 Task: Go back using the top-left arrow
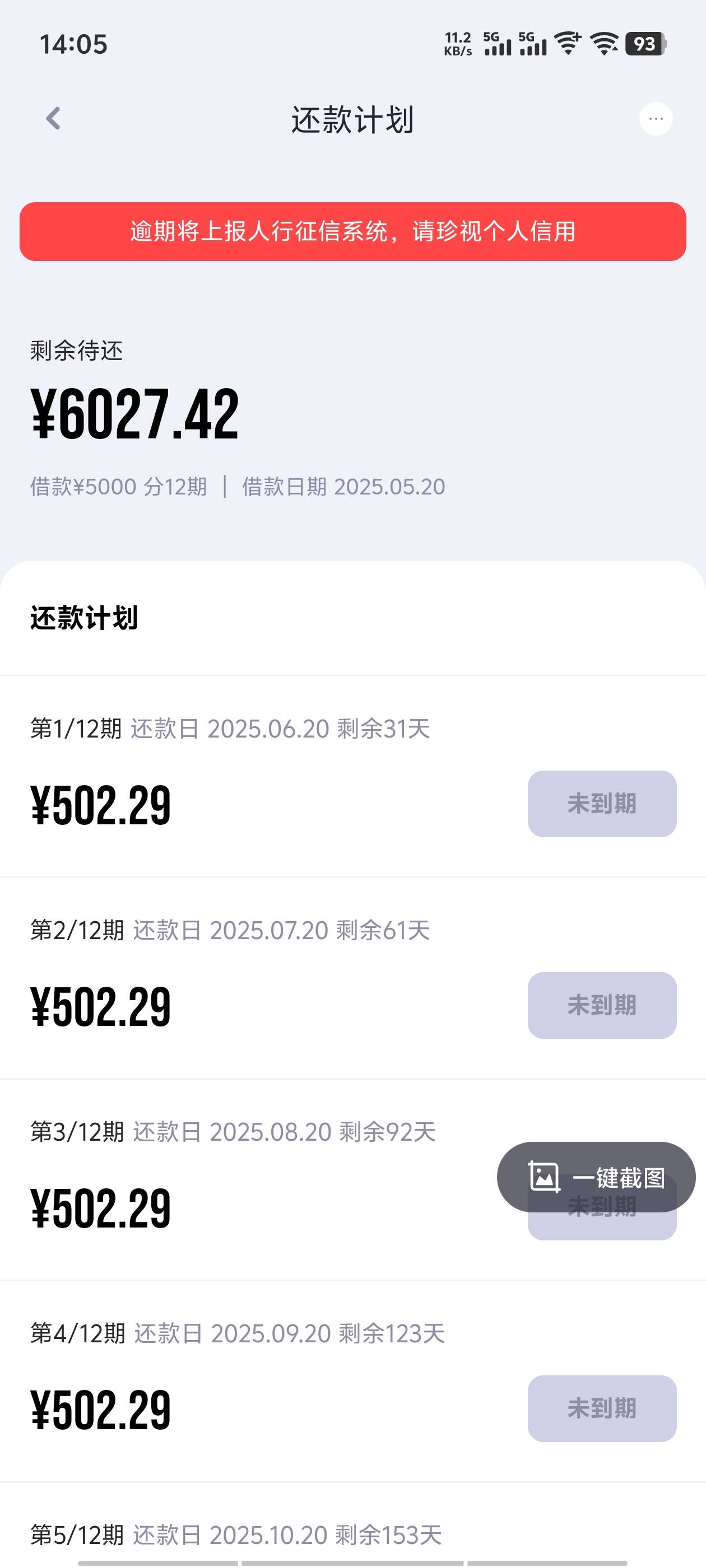tap(54, 119)
